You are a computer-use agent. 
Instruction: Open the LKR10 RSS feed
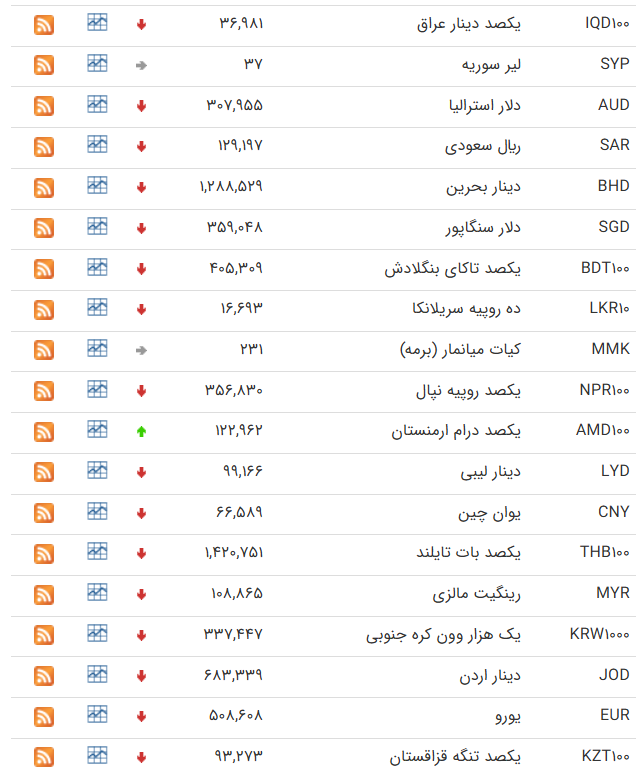click(44, 309)
